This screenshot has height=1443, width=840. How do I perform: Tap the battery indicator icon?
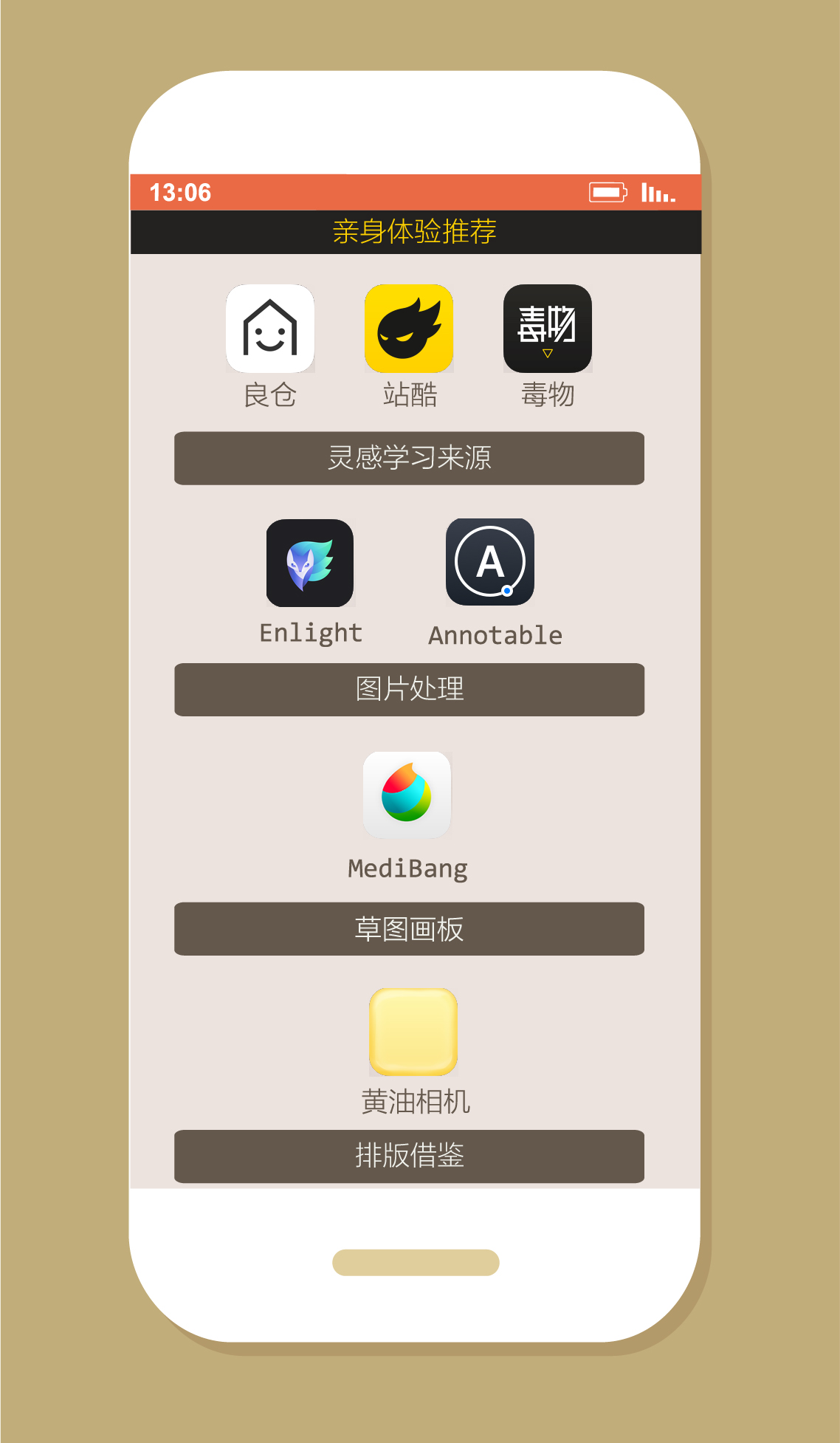(x=607, y=193)
